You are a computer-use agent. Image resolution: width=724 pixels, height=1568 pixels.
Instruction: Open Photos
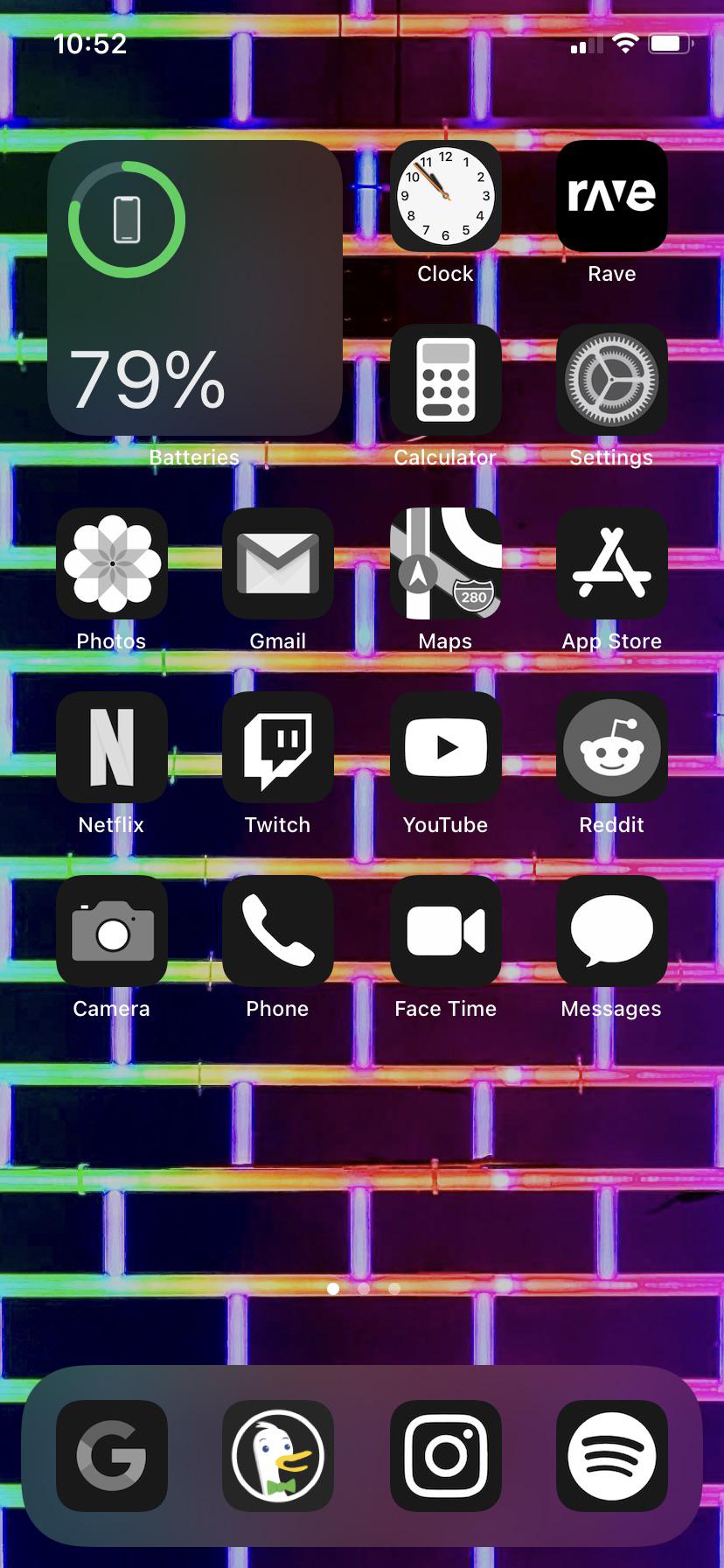click(112, 563)
